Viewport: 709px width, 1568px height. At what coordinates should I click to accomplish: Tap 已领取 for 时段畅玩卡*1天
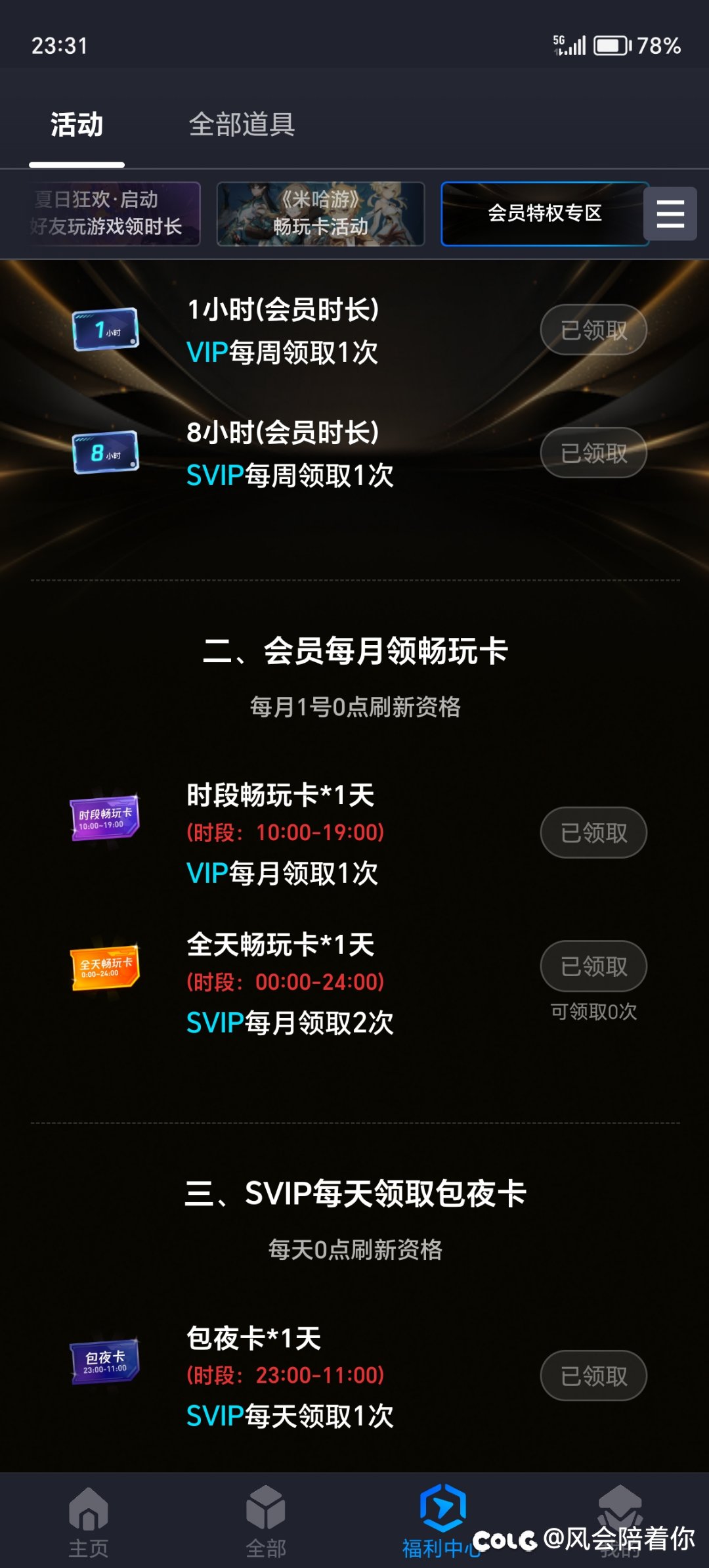(x=593, y=832)
